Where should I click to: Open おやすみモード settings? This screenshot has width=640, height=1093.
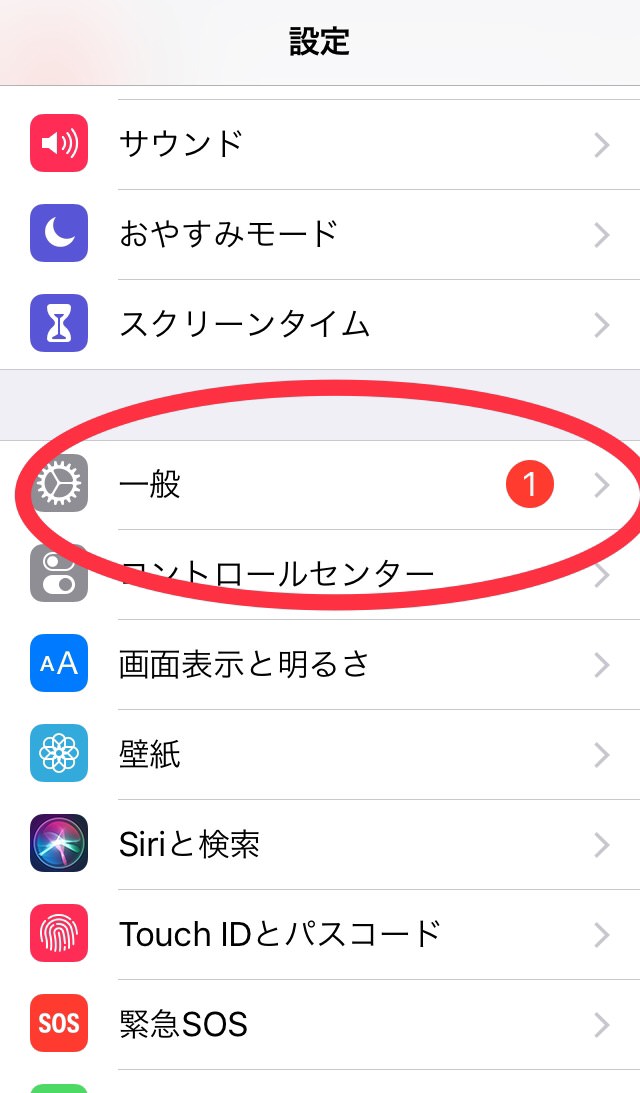pyautogui.click(x=320, y=234)
